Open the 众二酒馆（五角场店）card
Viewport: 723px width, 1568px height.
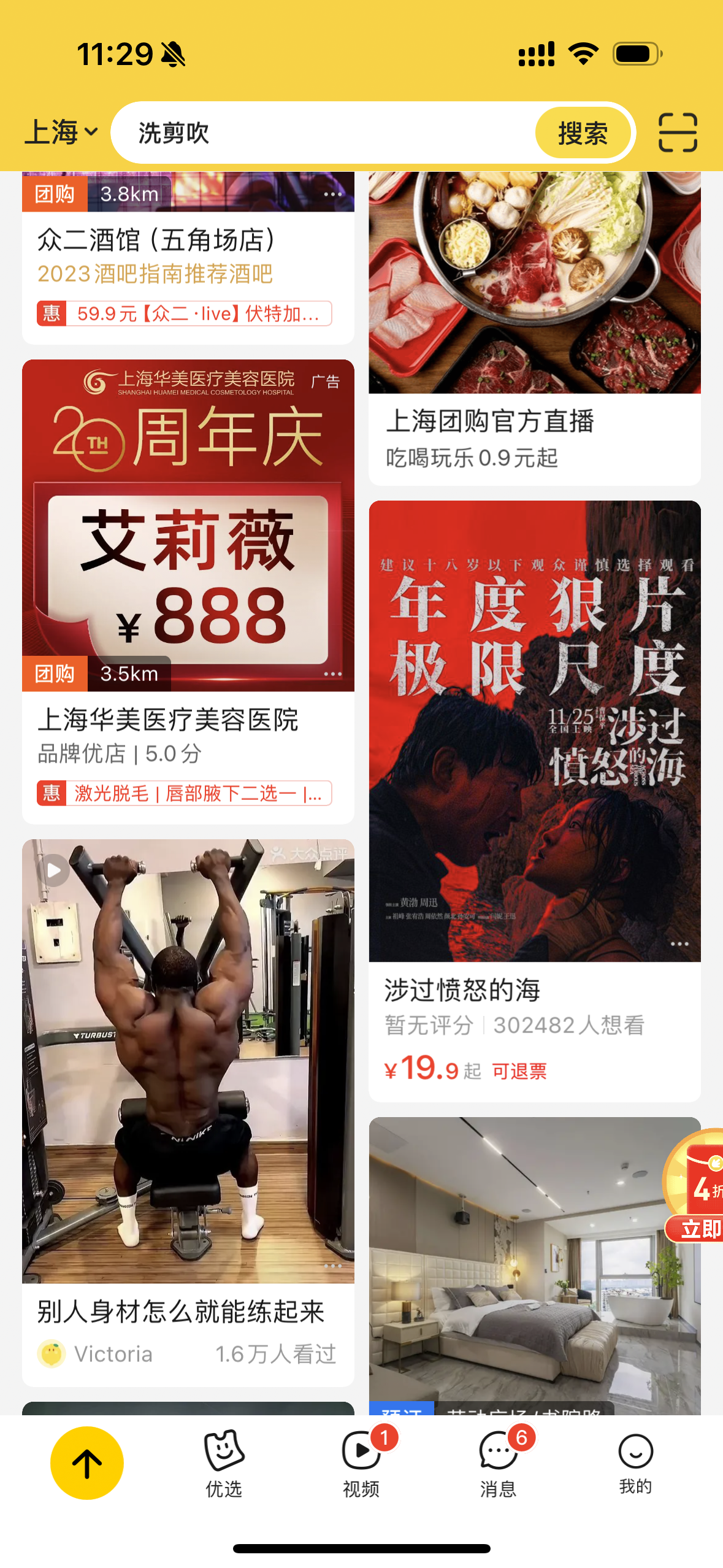pyautogui.click(x=188, y=258)
